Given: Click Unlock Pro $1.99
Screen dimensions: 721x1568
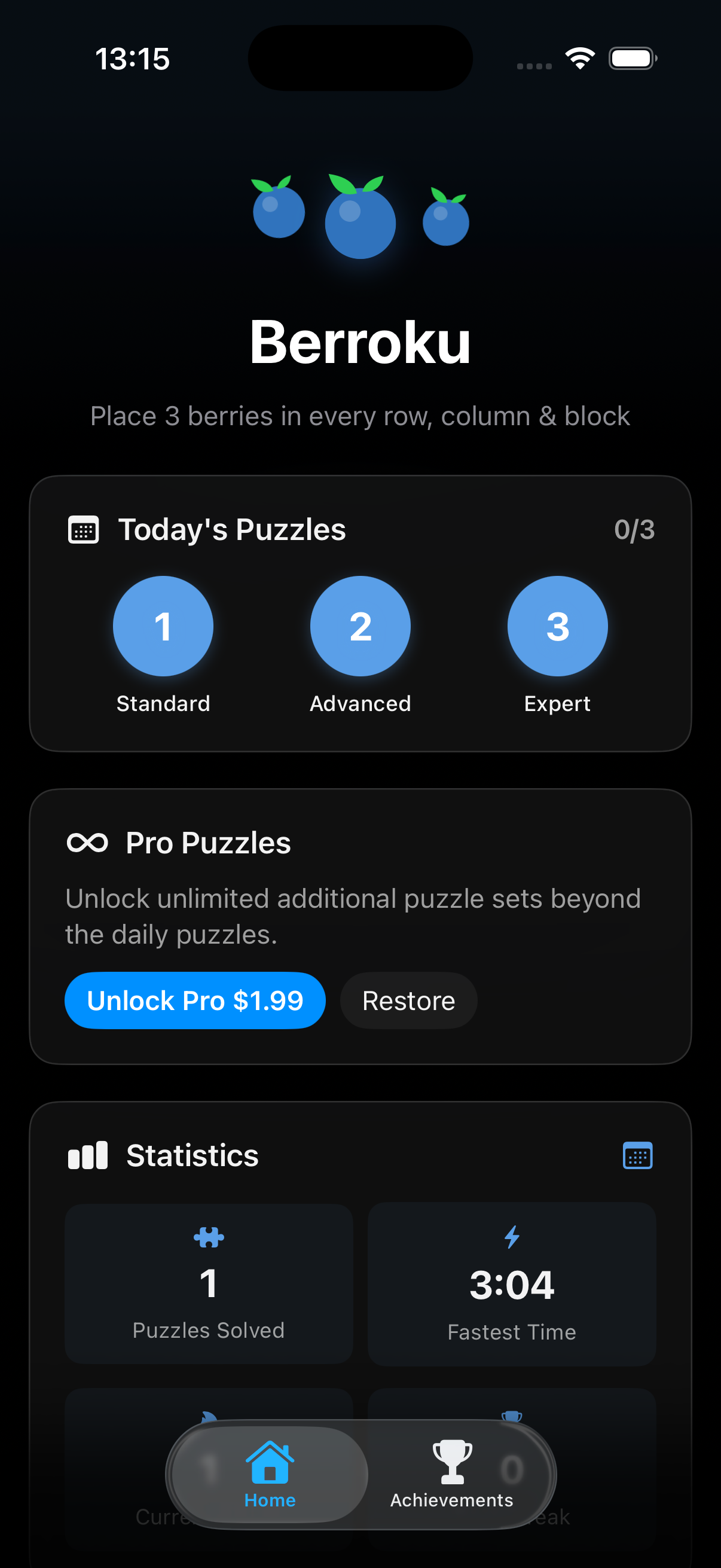Looking at the screenshot, I should pyautogui.click(x=195, y=1000).
